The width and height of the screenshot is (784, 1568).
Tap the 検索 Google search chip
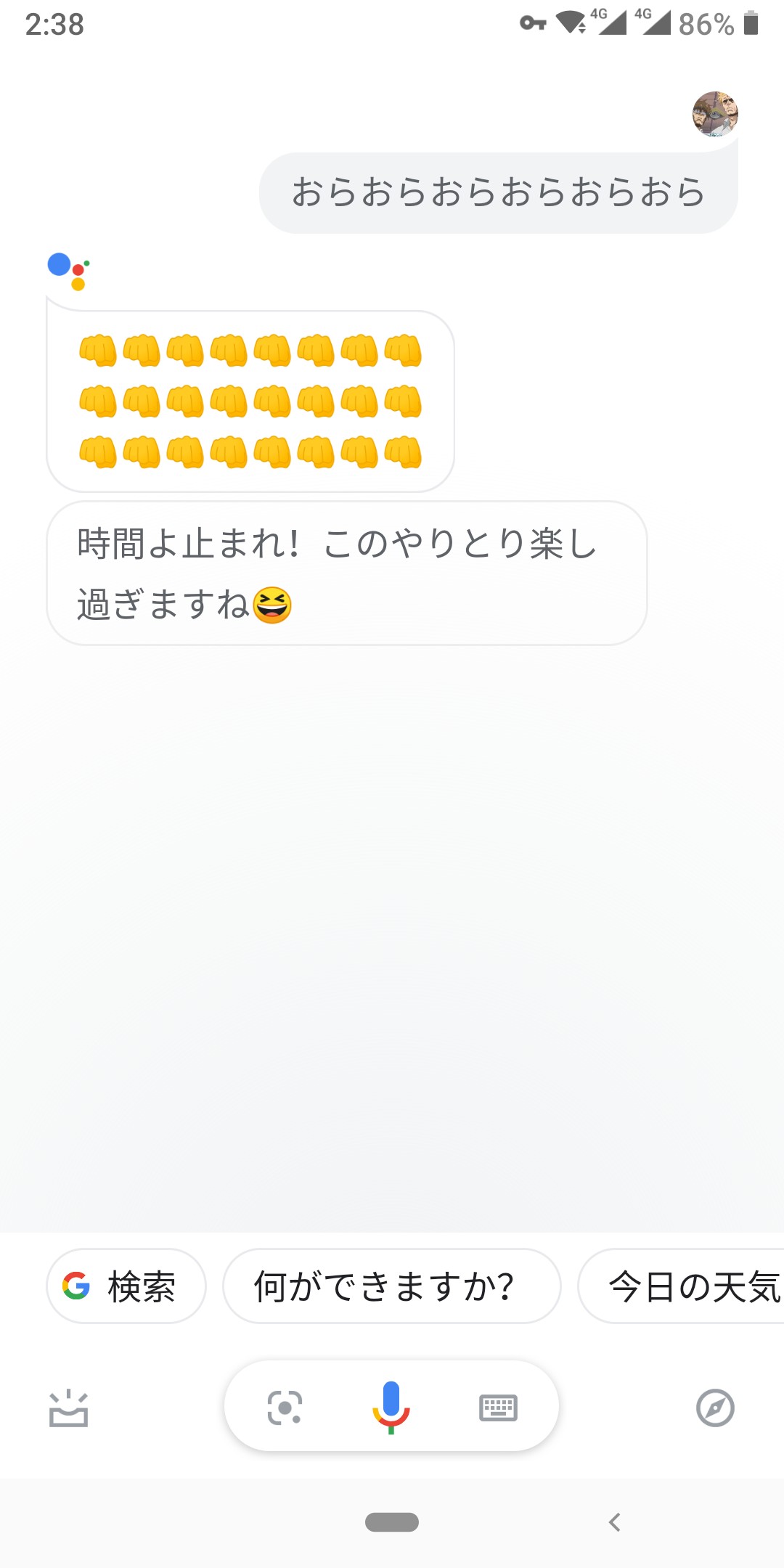tap(126, 1286)
